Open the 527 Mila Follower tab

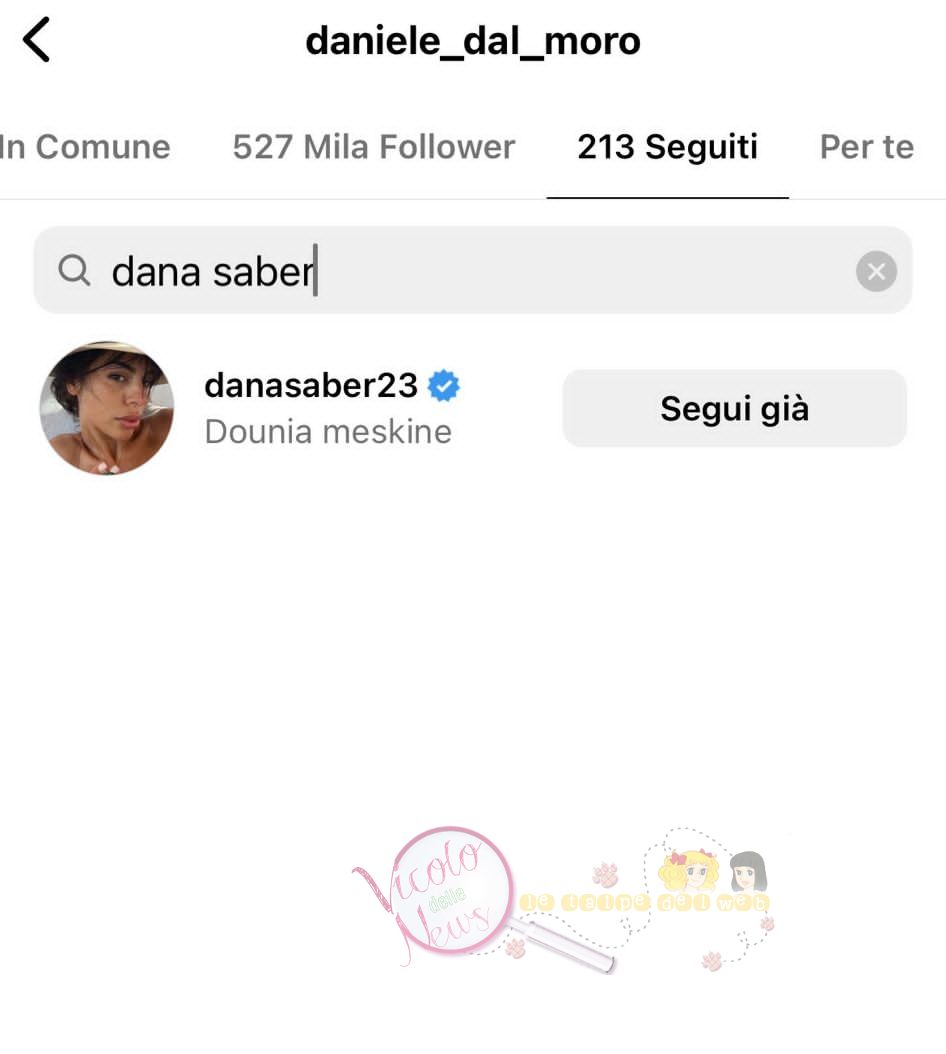click(373, 147)
